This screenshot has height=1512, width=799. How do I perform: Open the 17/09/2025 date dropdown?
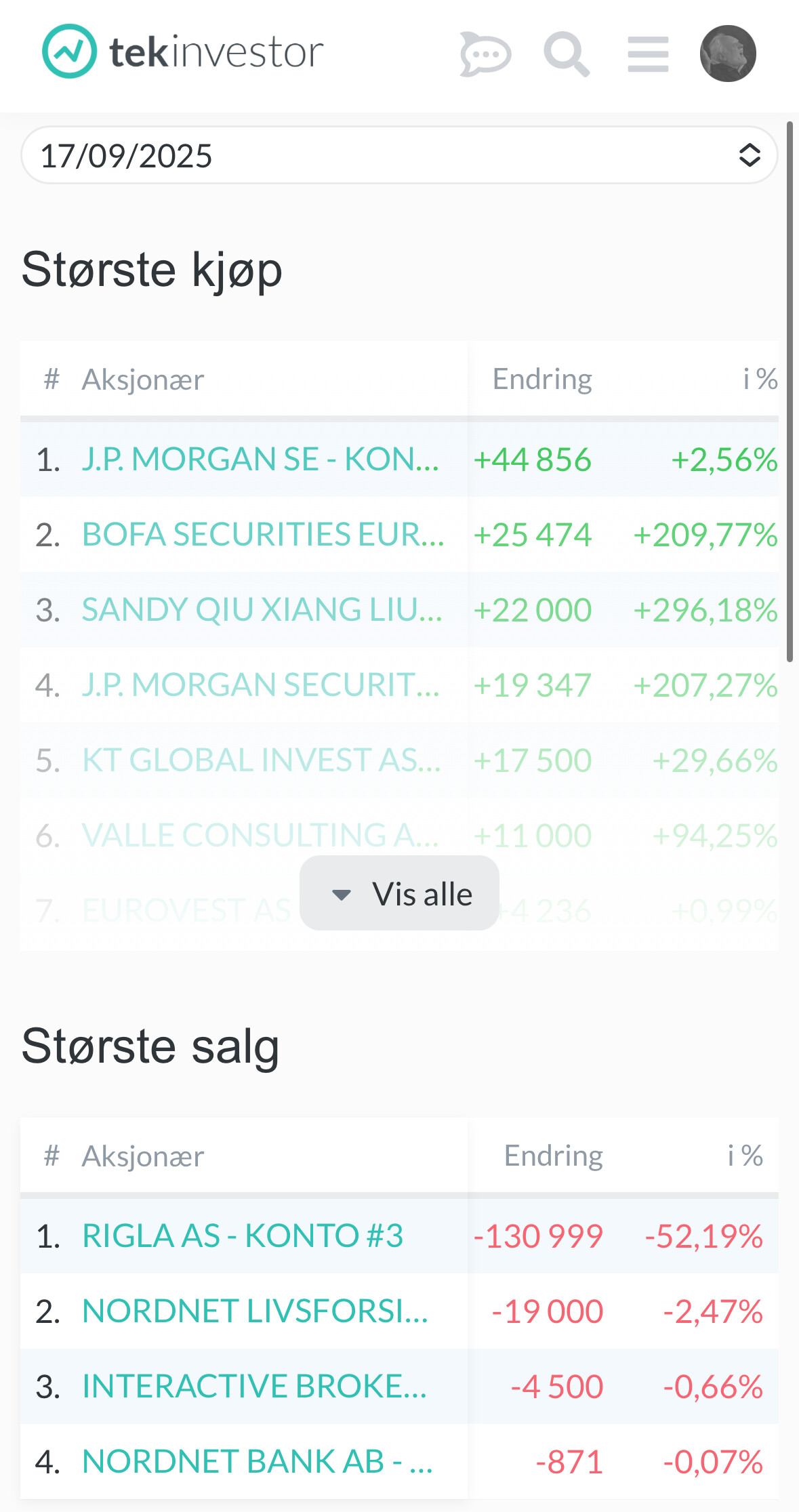(398, 155)
